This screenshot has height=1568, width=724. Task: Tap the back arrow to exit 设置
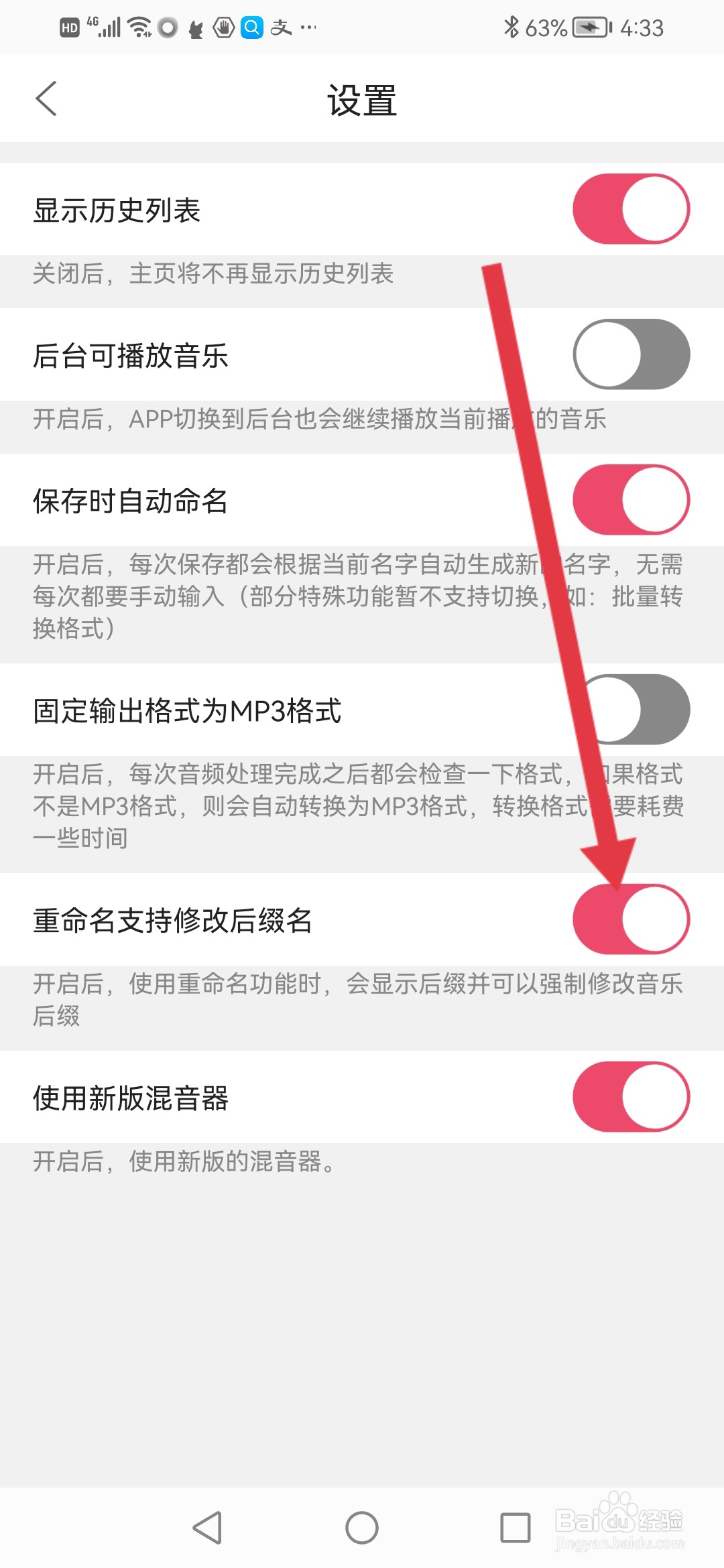46,99
